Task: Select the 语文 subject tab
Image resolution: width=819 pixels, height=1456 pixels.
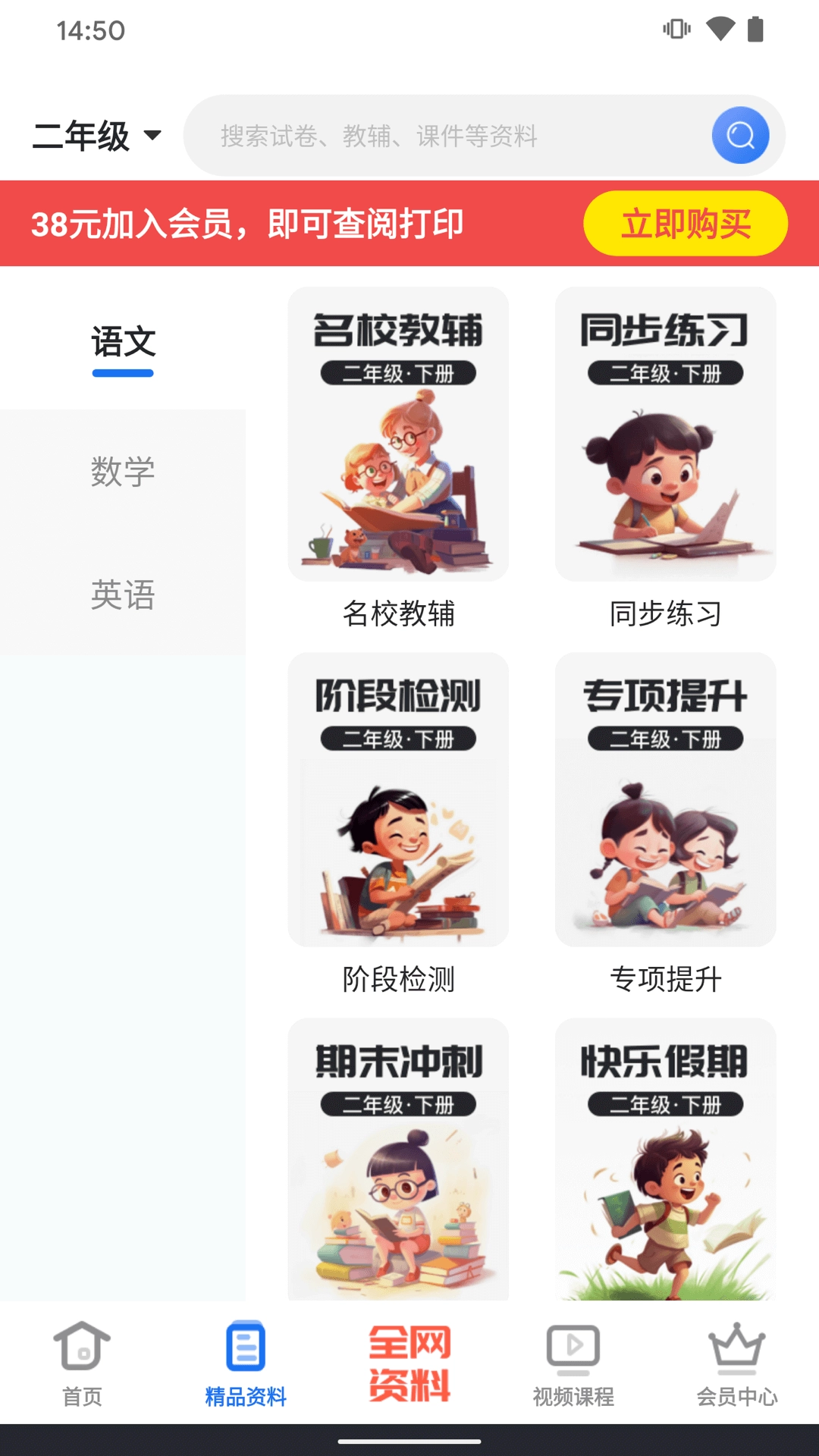Action: (x=124, y=343)
